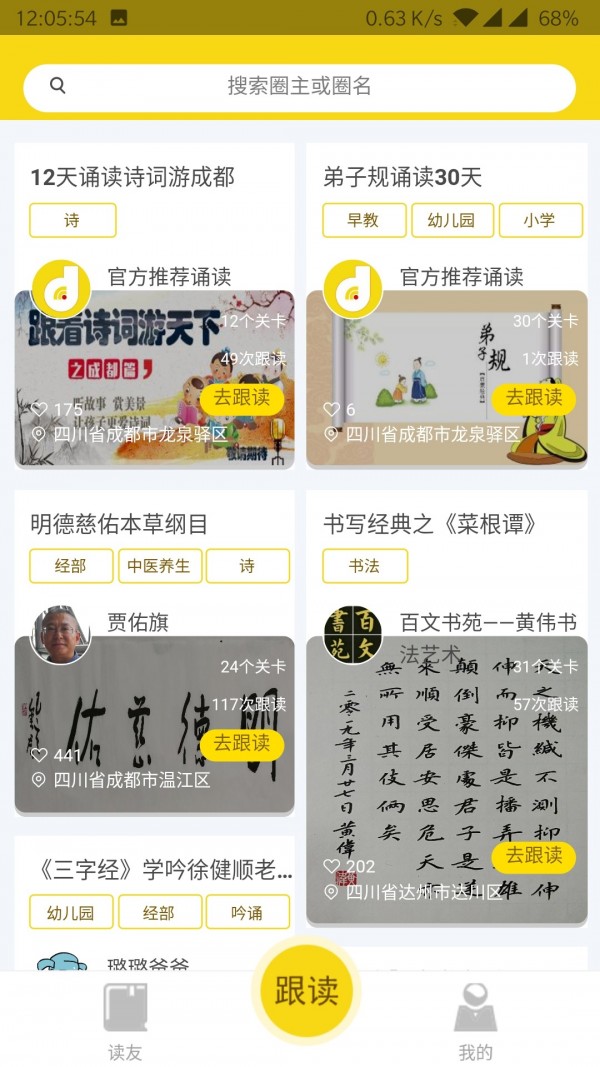Switch to the 读友 tab
The width and height of the screenshot is (600, 1067).
pyautogui.click(x=125, y=1020)
